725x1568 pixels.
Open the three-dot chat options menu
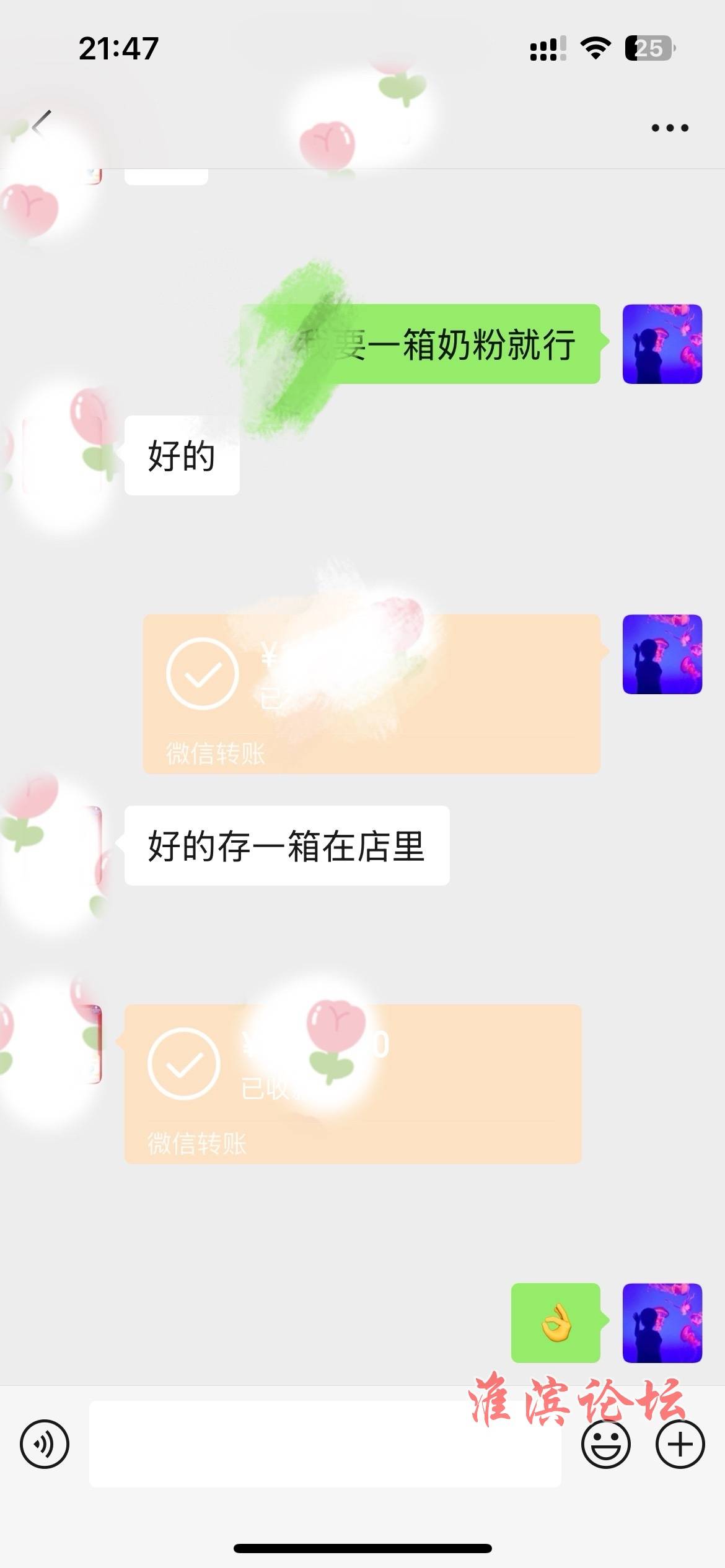tap(669, 128)
